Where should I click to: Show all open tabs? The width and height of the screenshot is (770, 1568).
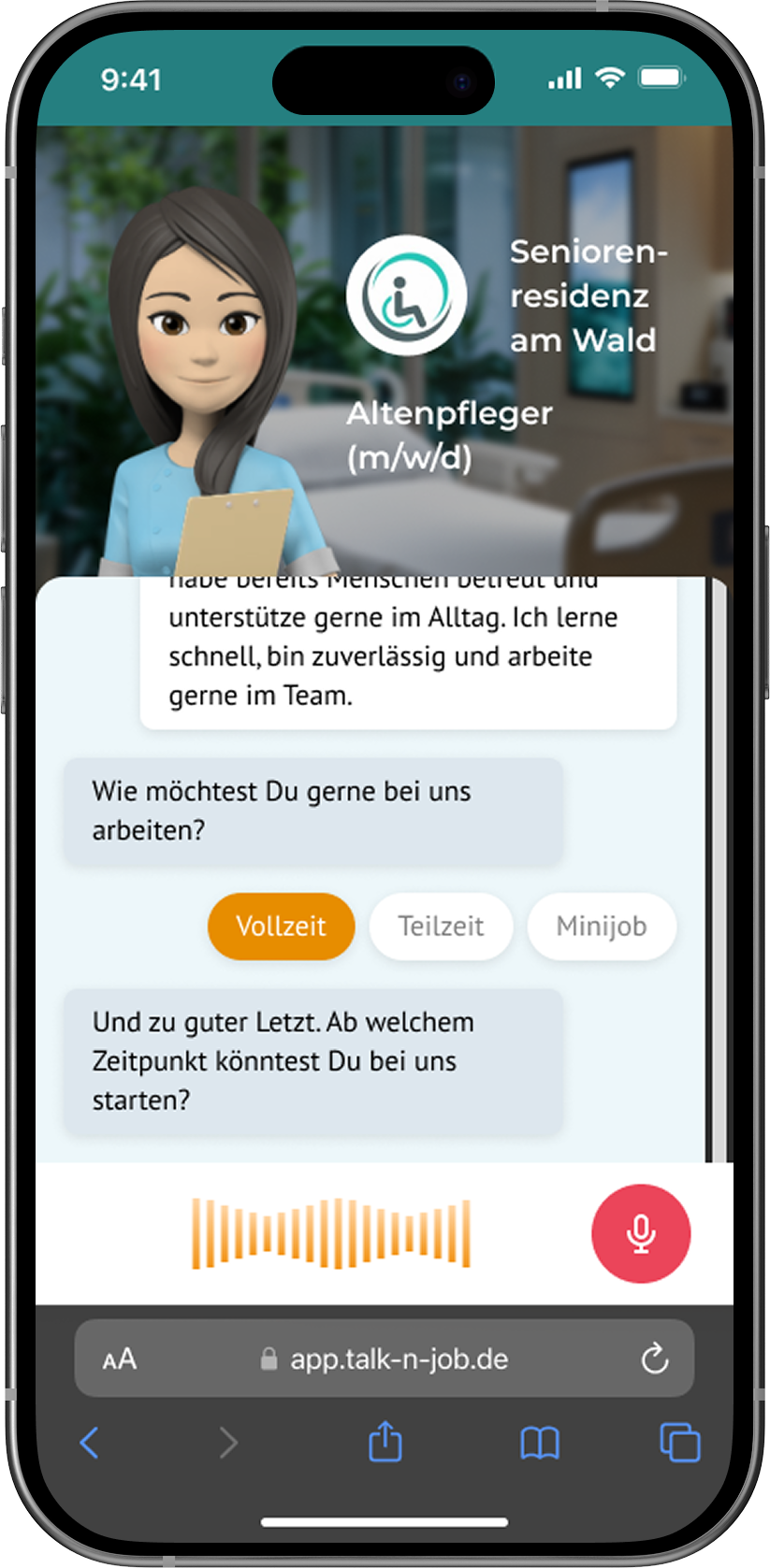point(679,1442)
